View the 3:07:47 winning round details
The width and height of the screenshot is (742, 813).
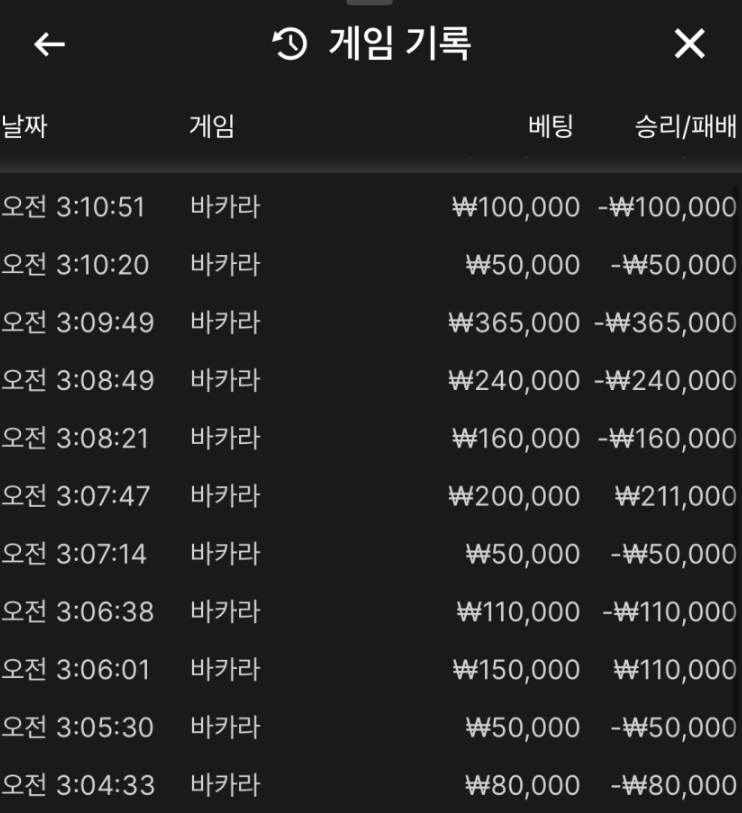pos(370,496)
